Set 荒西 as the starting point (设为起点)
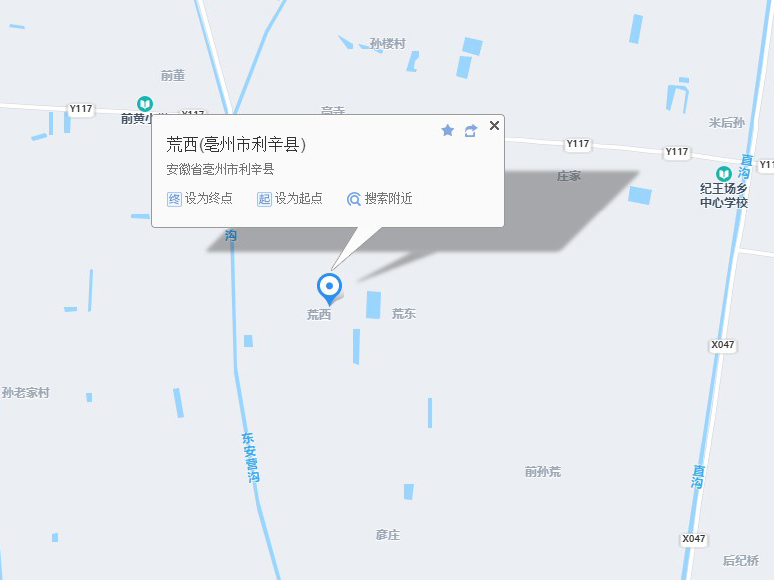The width and height of the screenshot is (774, 580). click(290, 199)
